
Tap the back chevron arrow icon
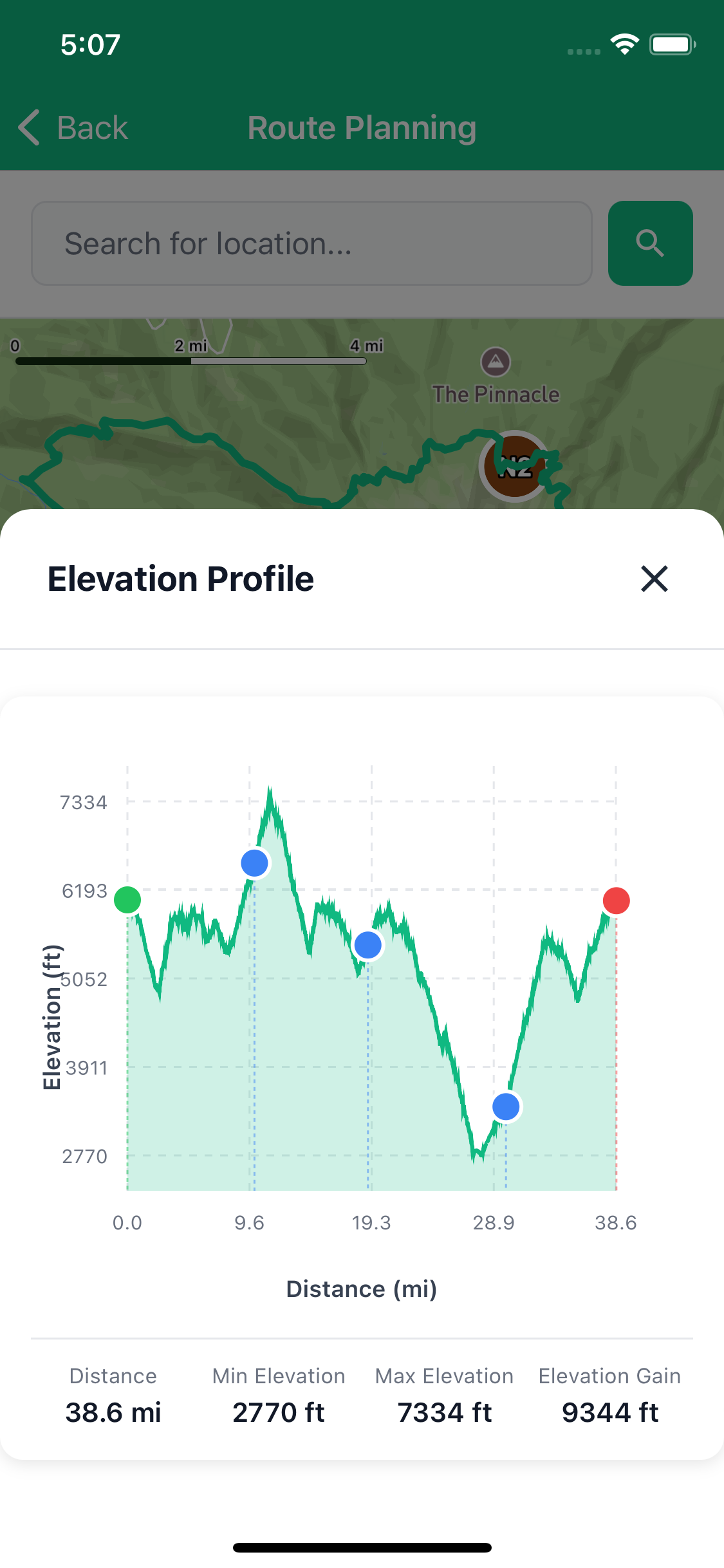pyautogui.click(x=28, y=128)
